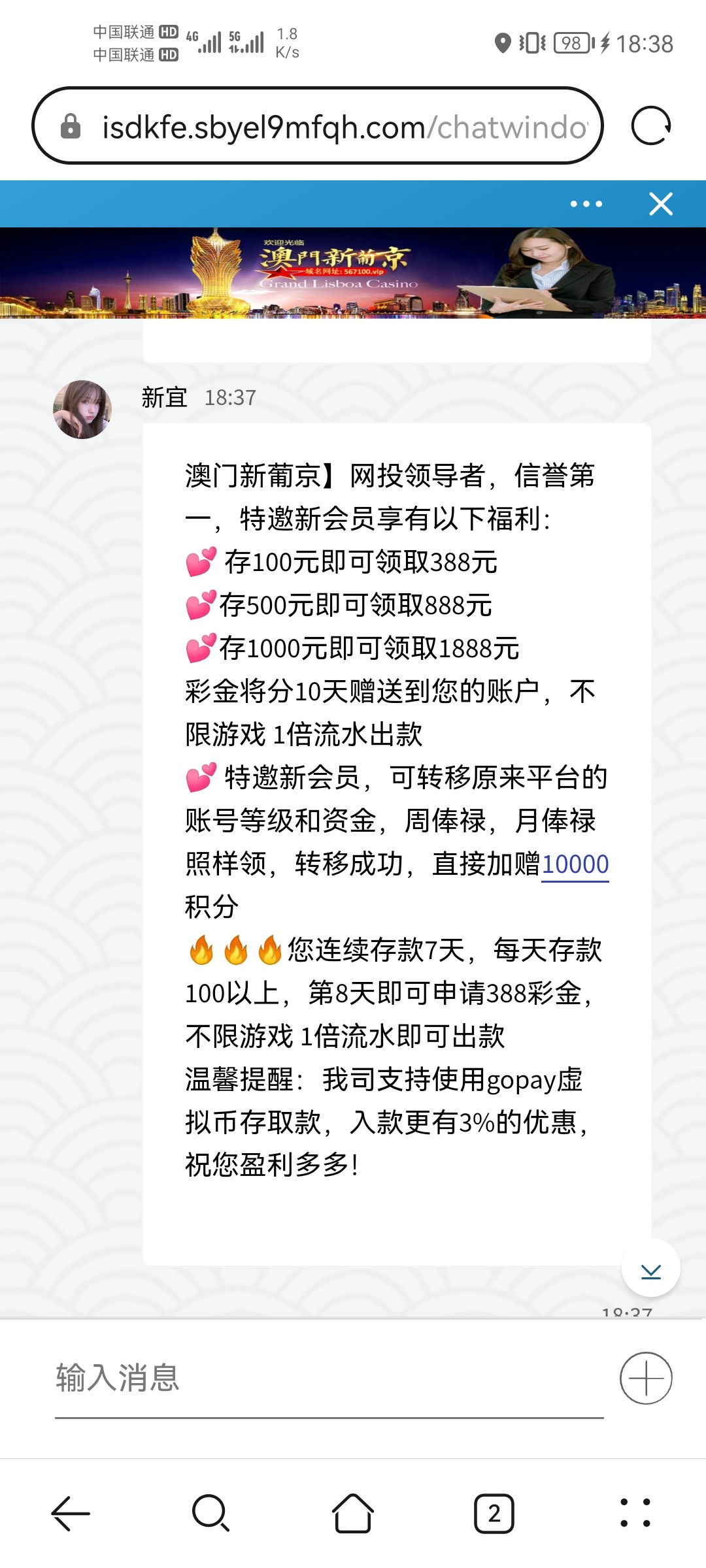Go back in the browser

(71, 1513)
